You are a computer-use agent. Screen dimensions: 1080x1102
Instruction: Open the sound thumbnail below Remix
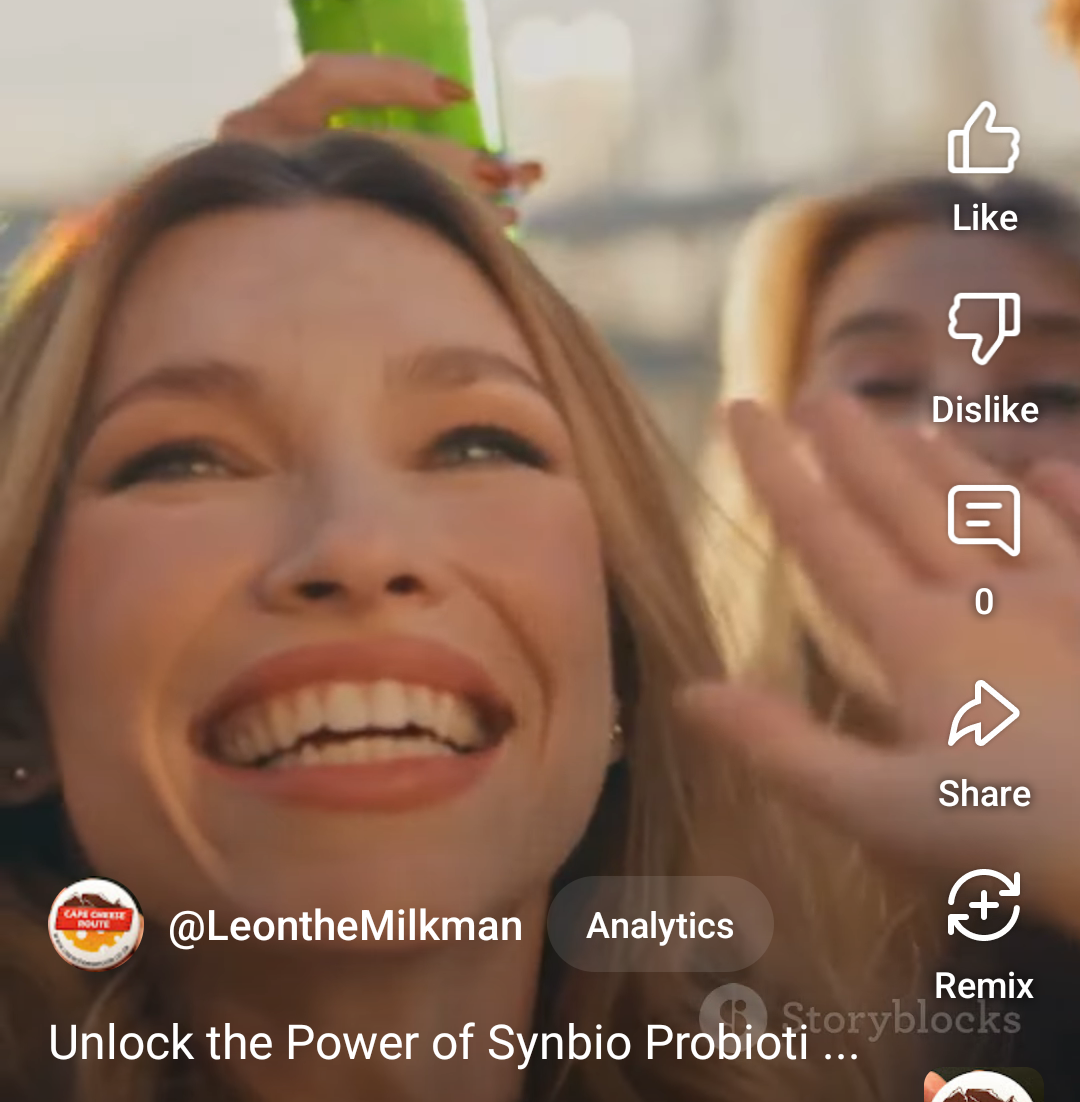(x=984, y=1086)
